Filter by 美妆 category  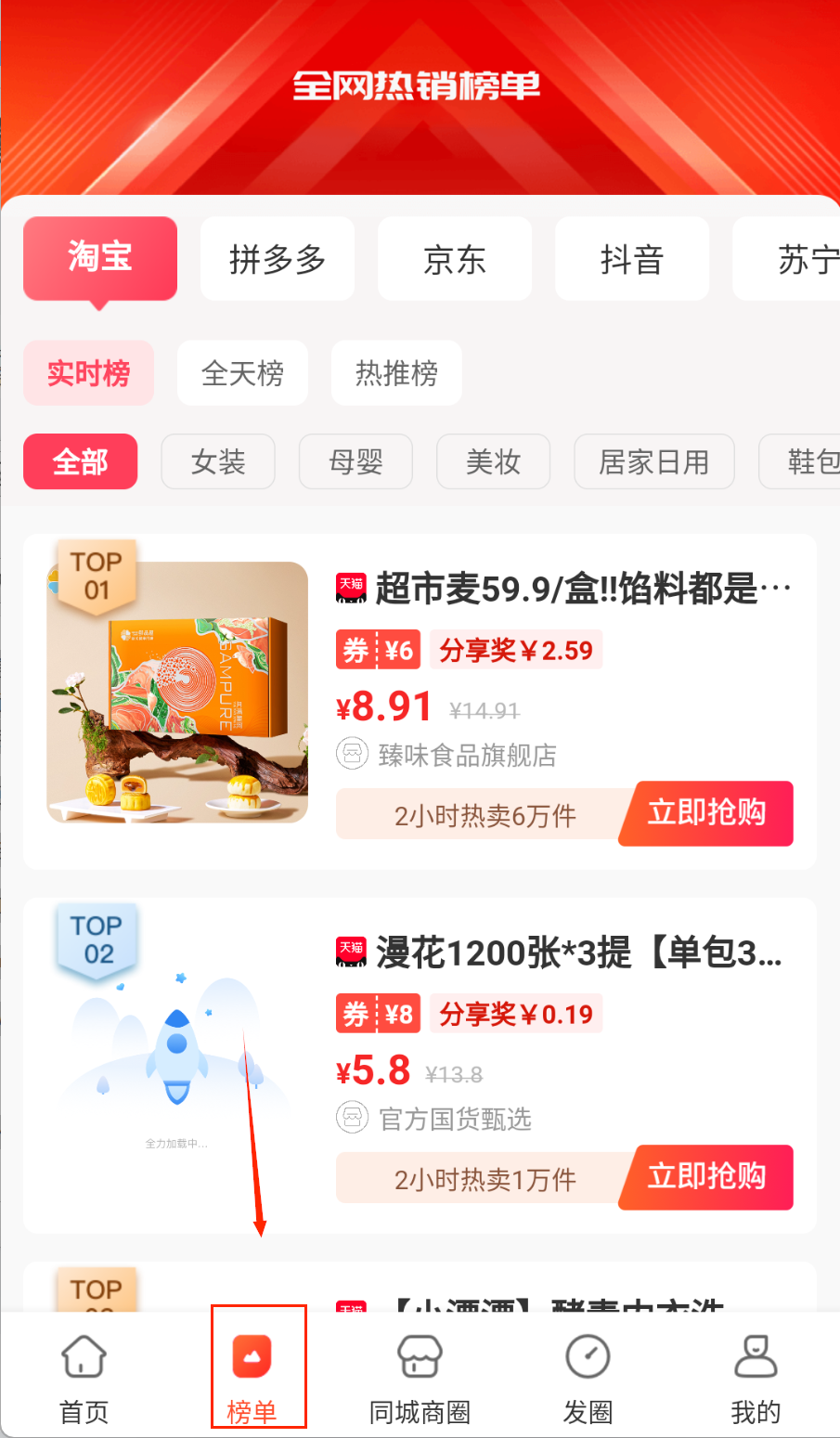(493, 461)
